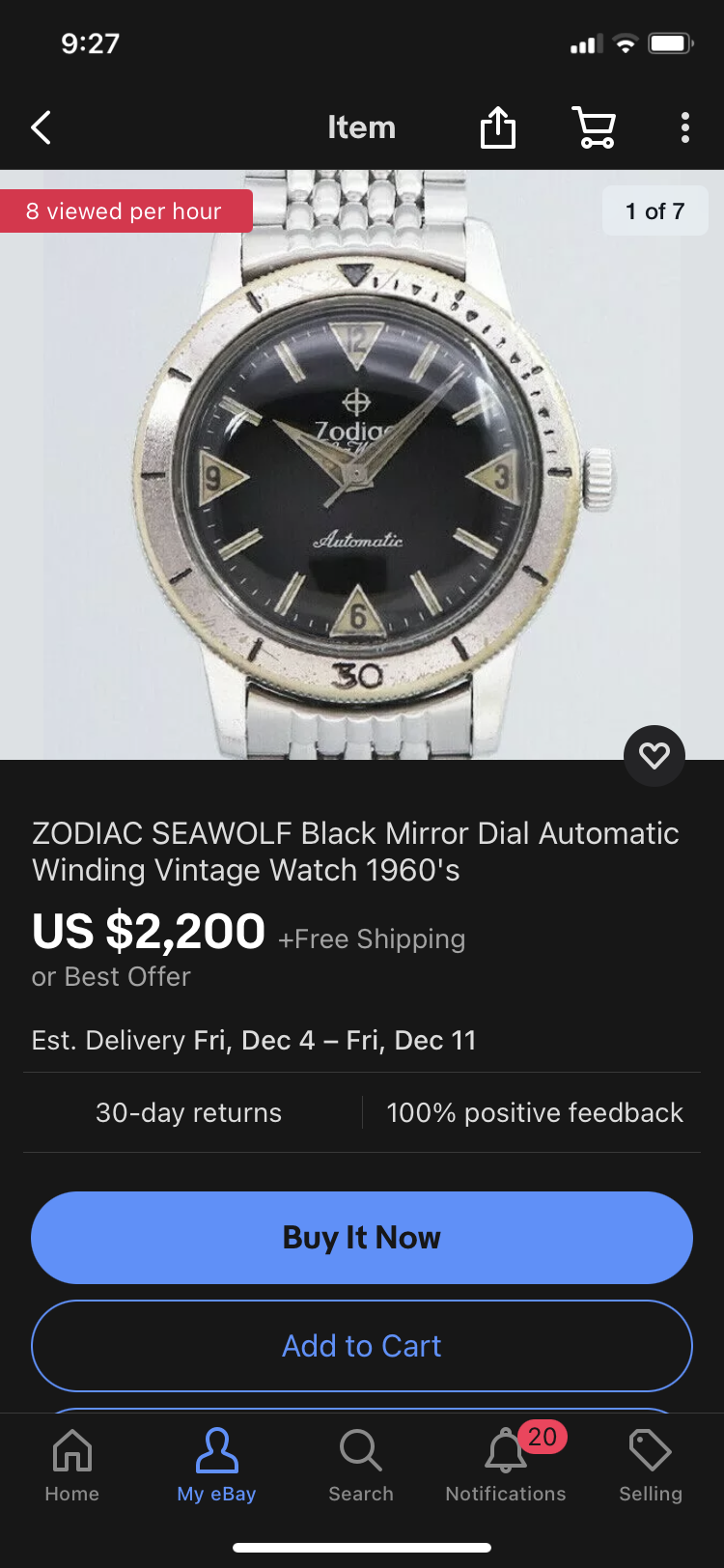Image resolution: width=724 pixels, height=1568 pixels.
Task: Share this Zodiac Seawolf listing
Action: (x=498, y=127)
